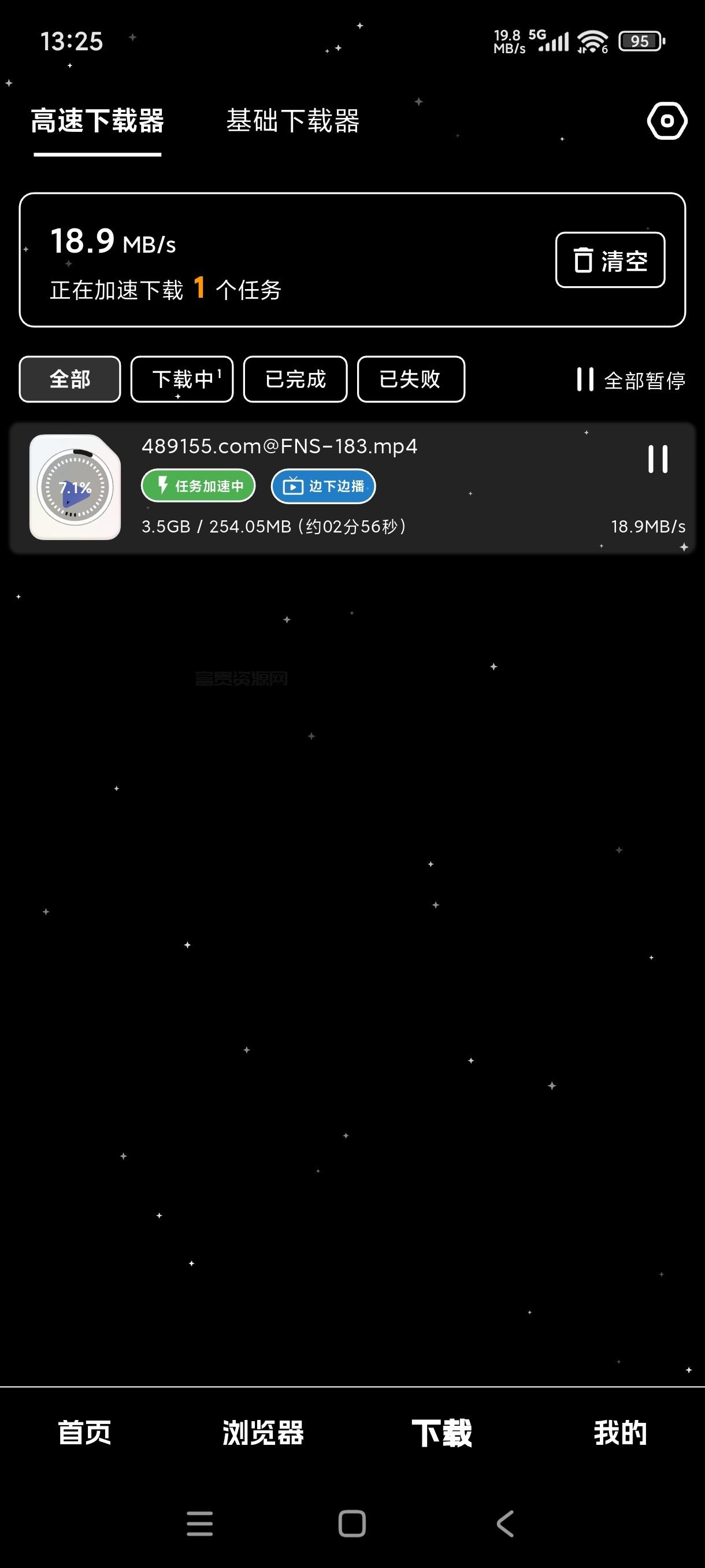Screen dimensions: 705x1568
Task: Show 已失败 downloads
Action: tap(411, 379)
